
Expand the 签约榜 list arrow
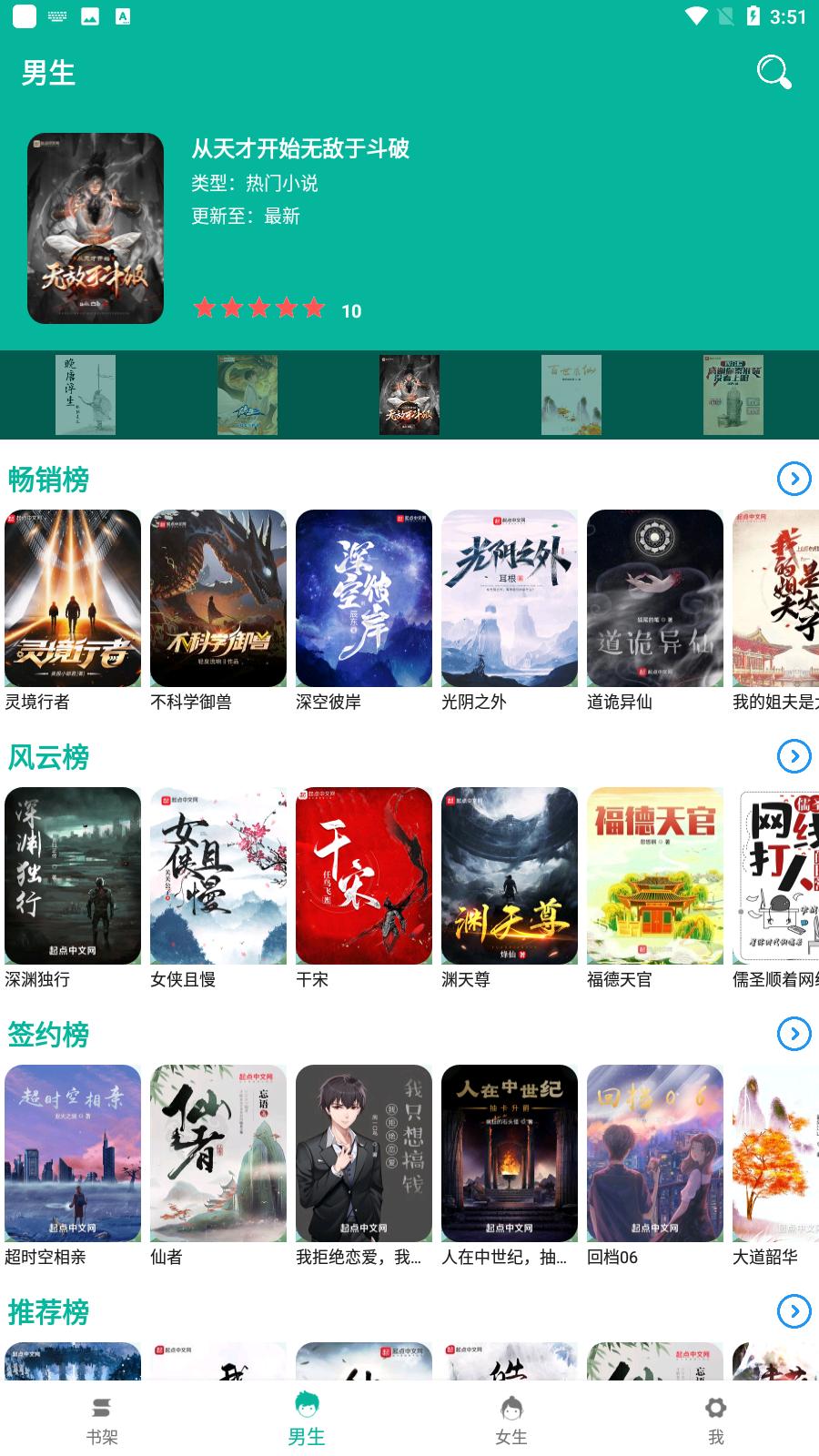coord(794,1034)
